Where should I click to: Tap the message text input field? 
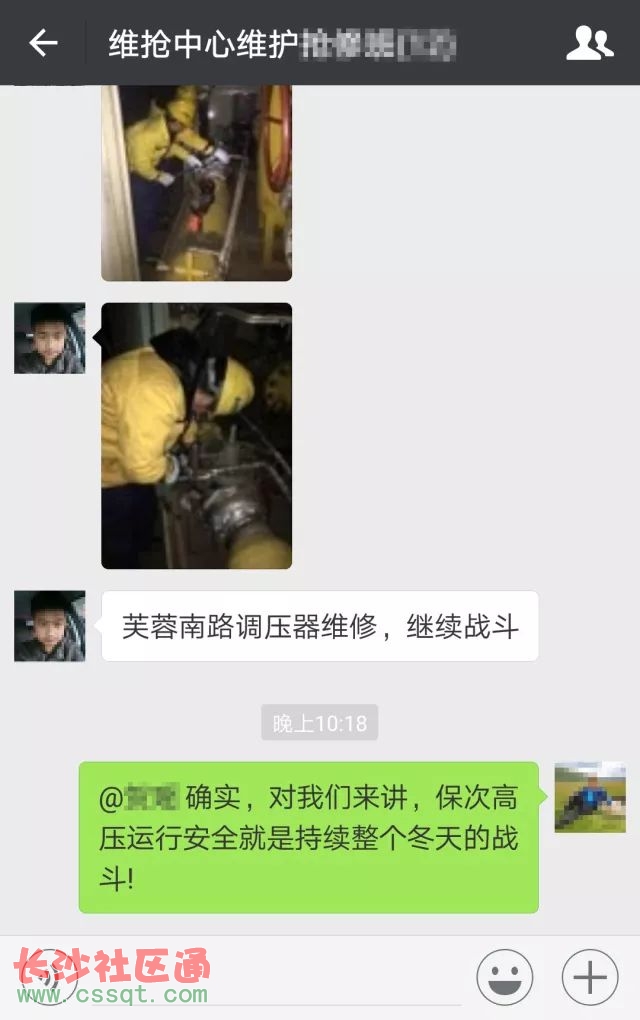point(270,978)
